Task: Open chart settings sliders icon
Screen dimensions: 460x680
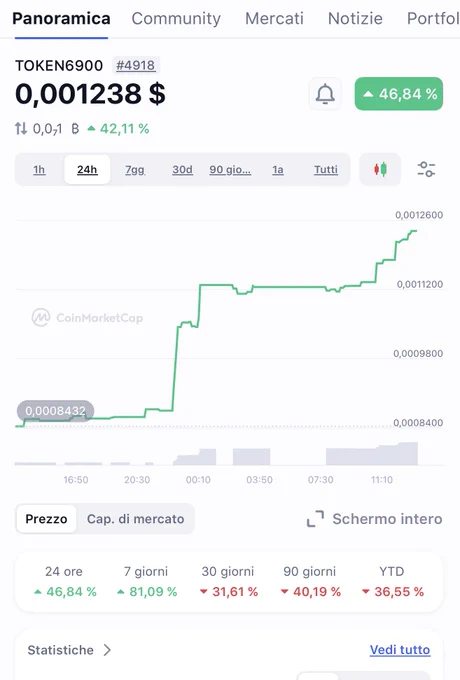Action: 426,169
